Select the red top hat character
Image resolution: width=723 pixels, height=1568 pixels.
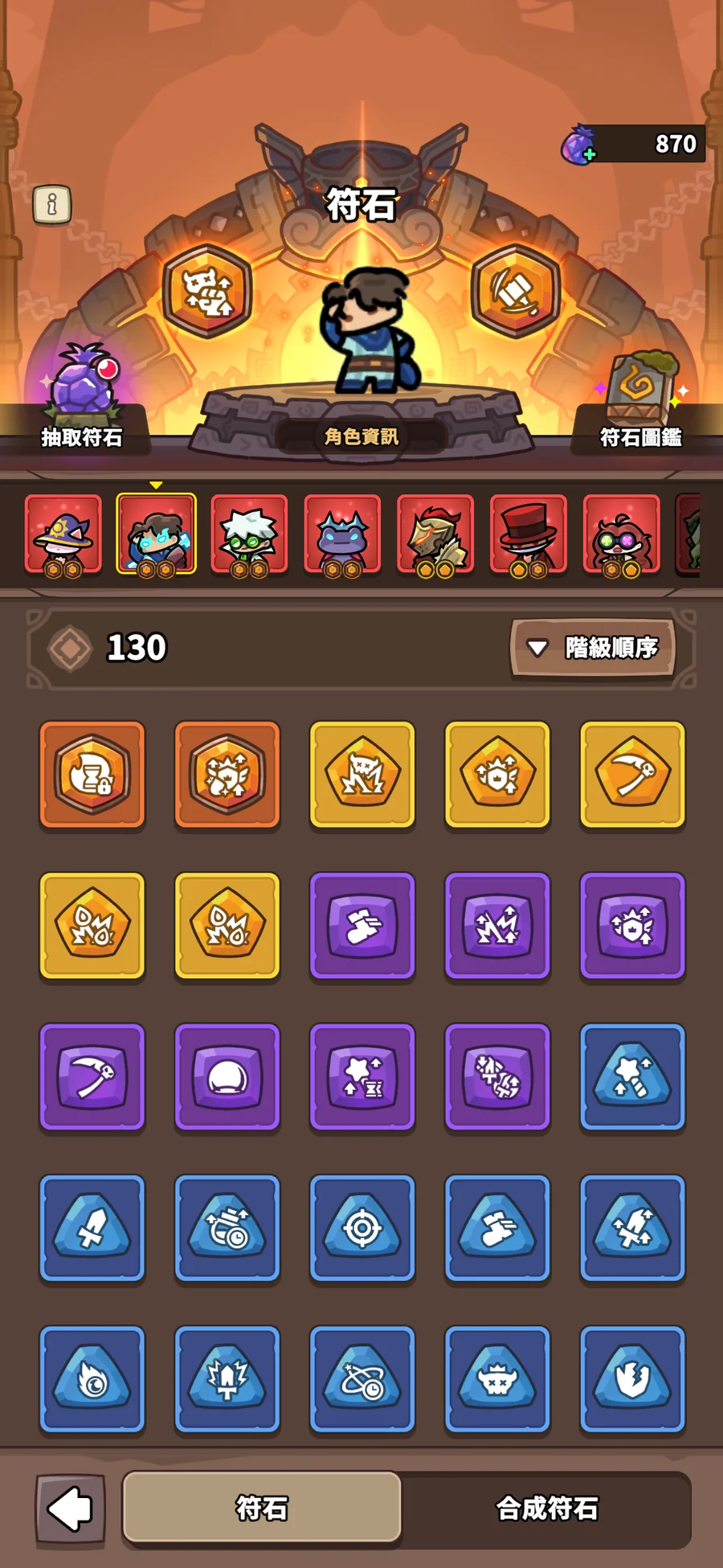tap(528, 534)
